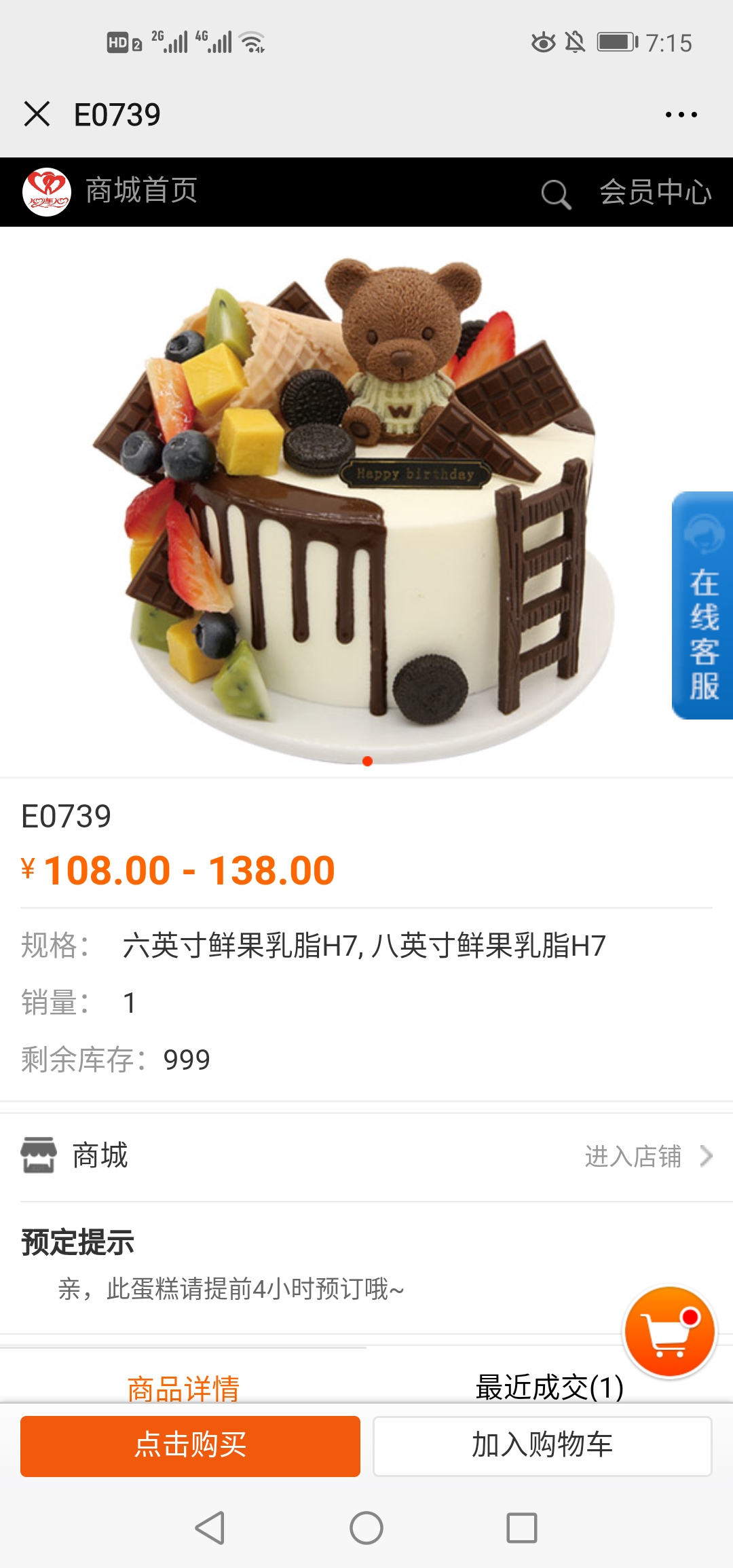Enter the shop via 进入店铺
This screenshot has width=733, height=1568.
pos(647,1156)
